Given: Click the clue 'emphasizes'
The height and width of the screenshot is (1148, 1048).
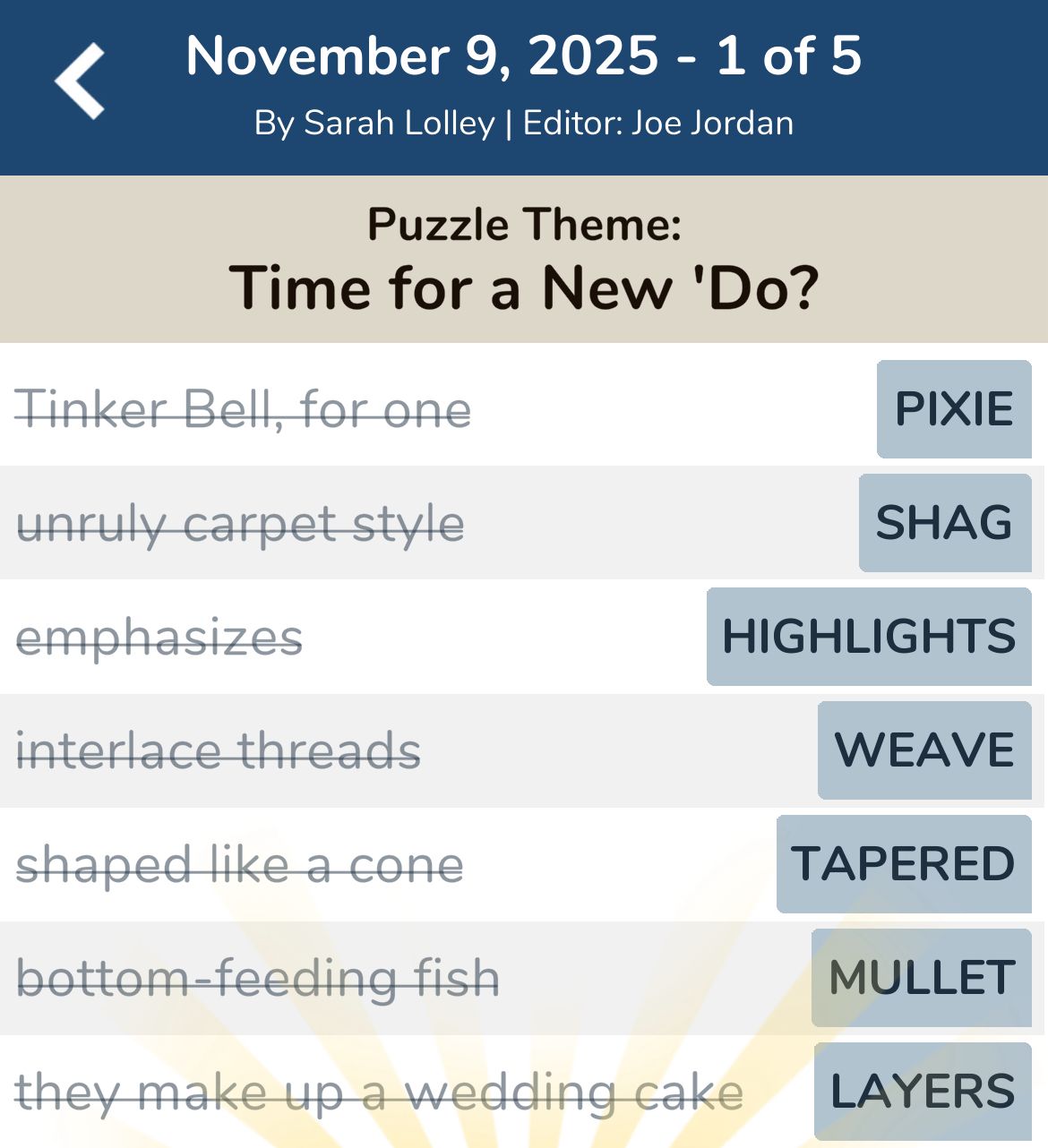Looking at the screenshot, I should pyautogui.click(x=159, y=637).
